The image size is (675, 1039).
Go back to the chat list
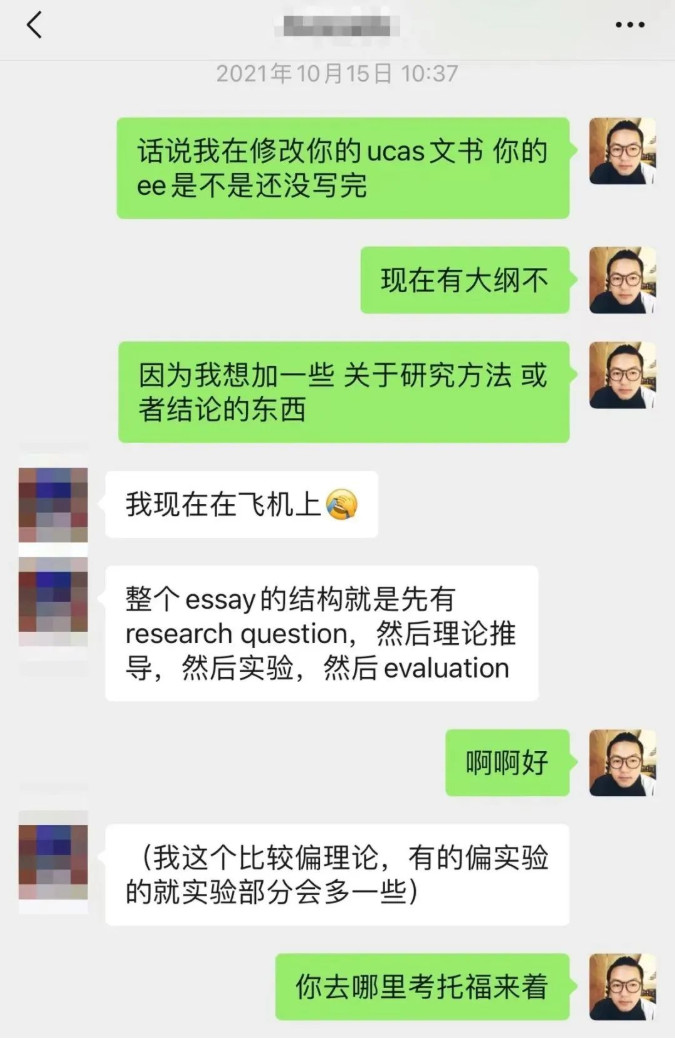pyautogui.click(x=34, y=25)
